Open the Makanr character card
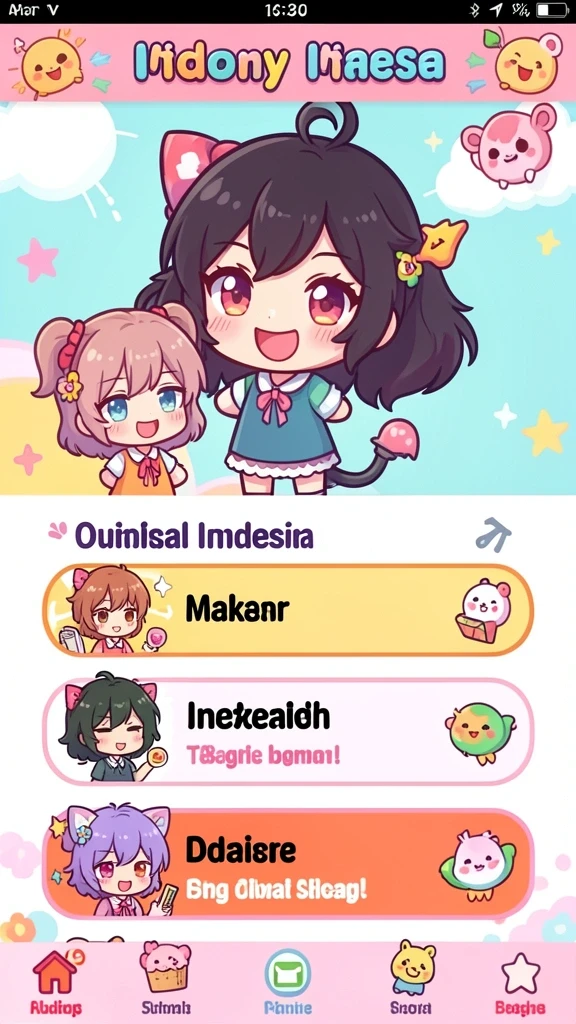Screen dimensions: 576x1024 point(288,610)
